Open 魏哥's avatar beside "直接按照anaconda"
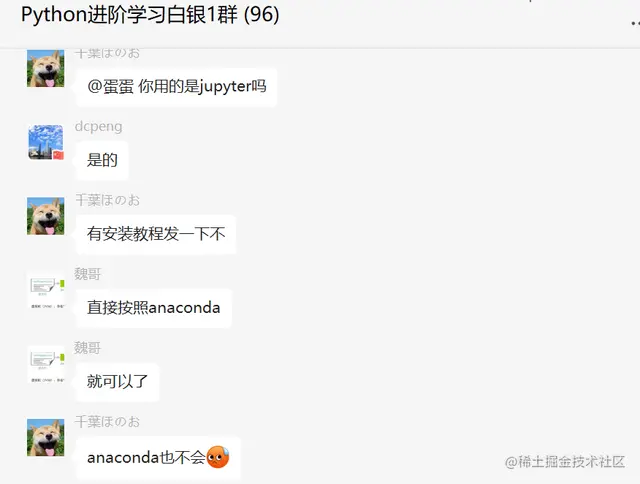 [x=46, y=290]
